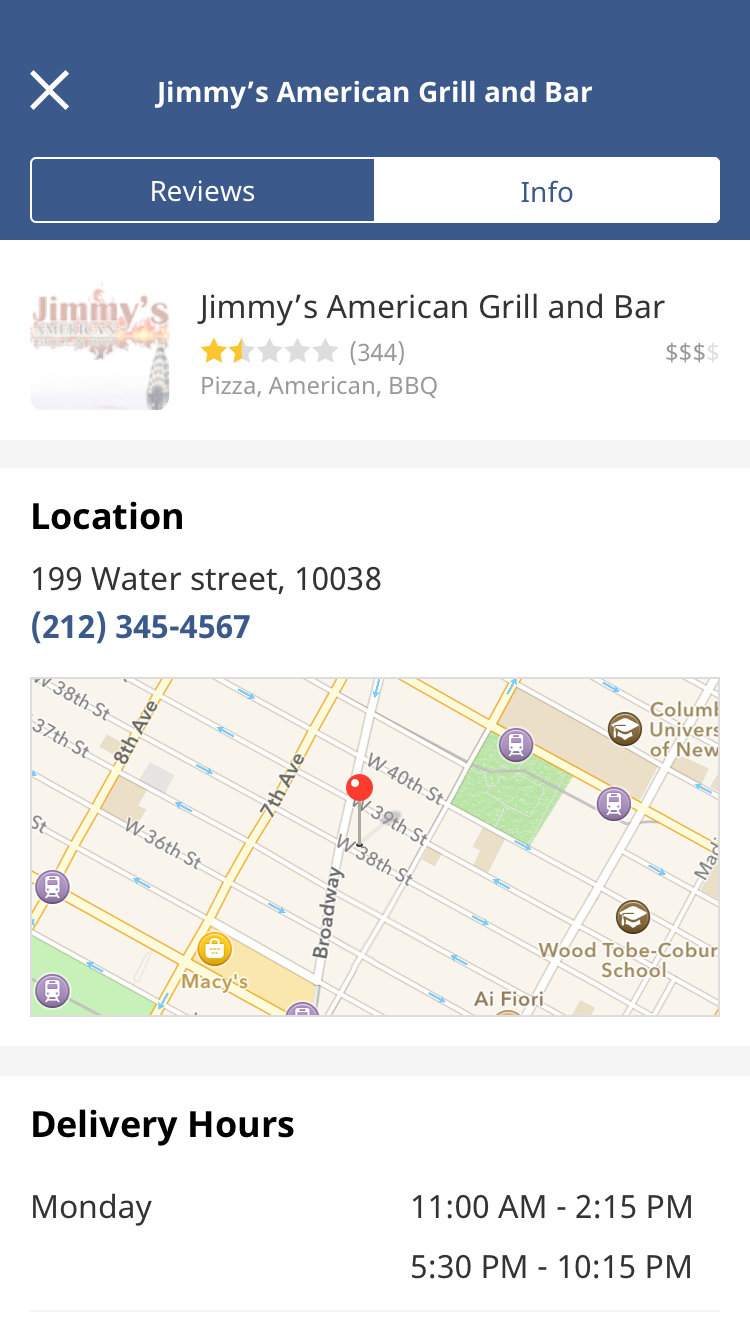
Task: Select the Info tab
Action: (546, 191)
